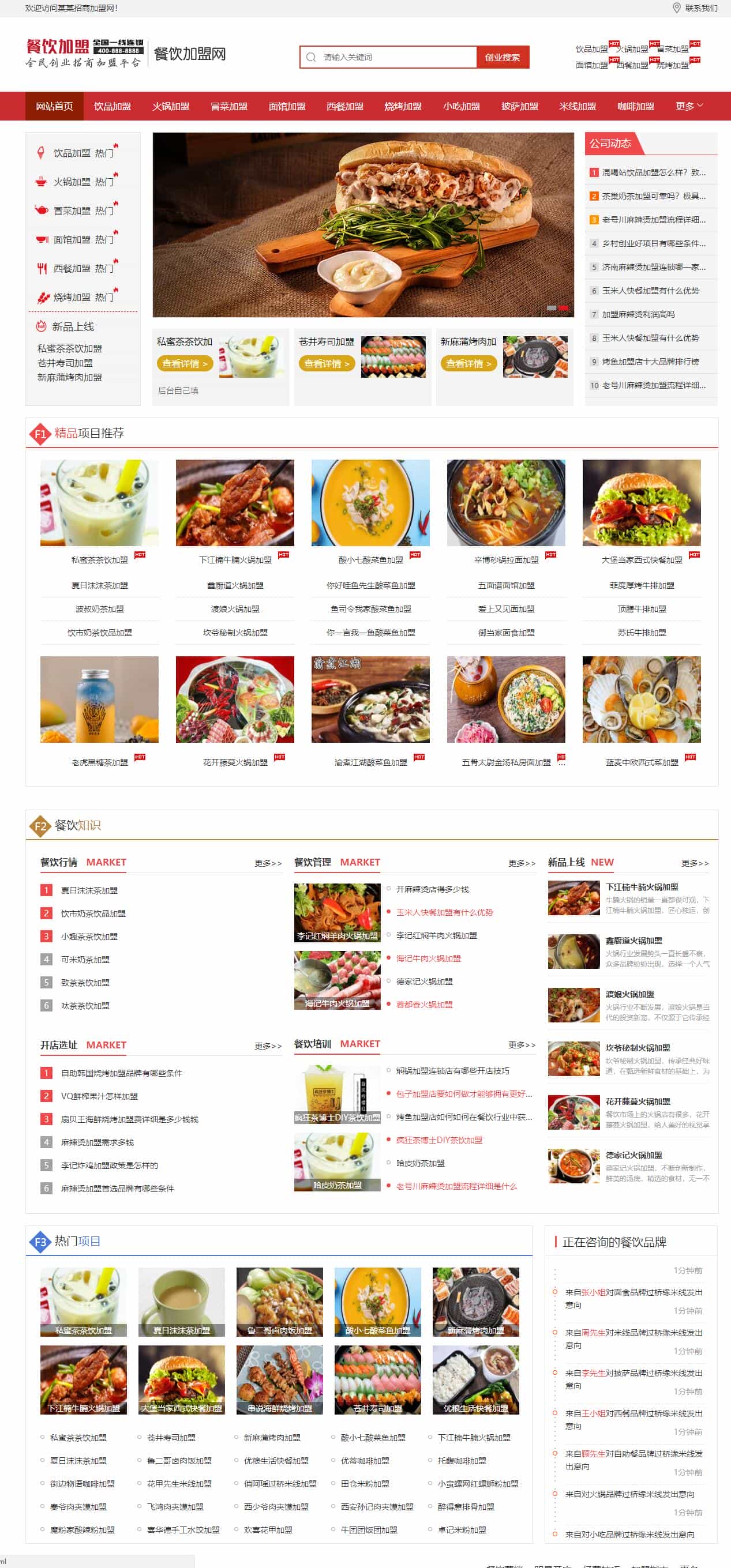Open 鑫厨道火锅加盟 in 新品上线

click(x=633, y=941)
